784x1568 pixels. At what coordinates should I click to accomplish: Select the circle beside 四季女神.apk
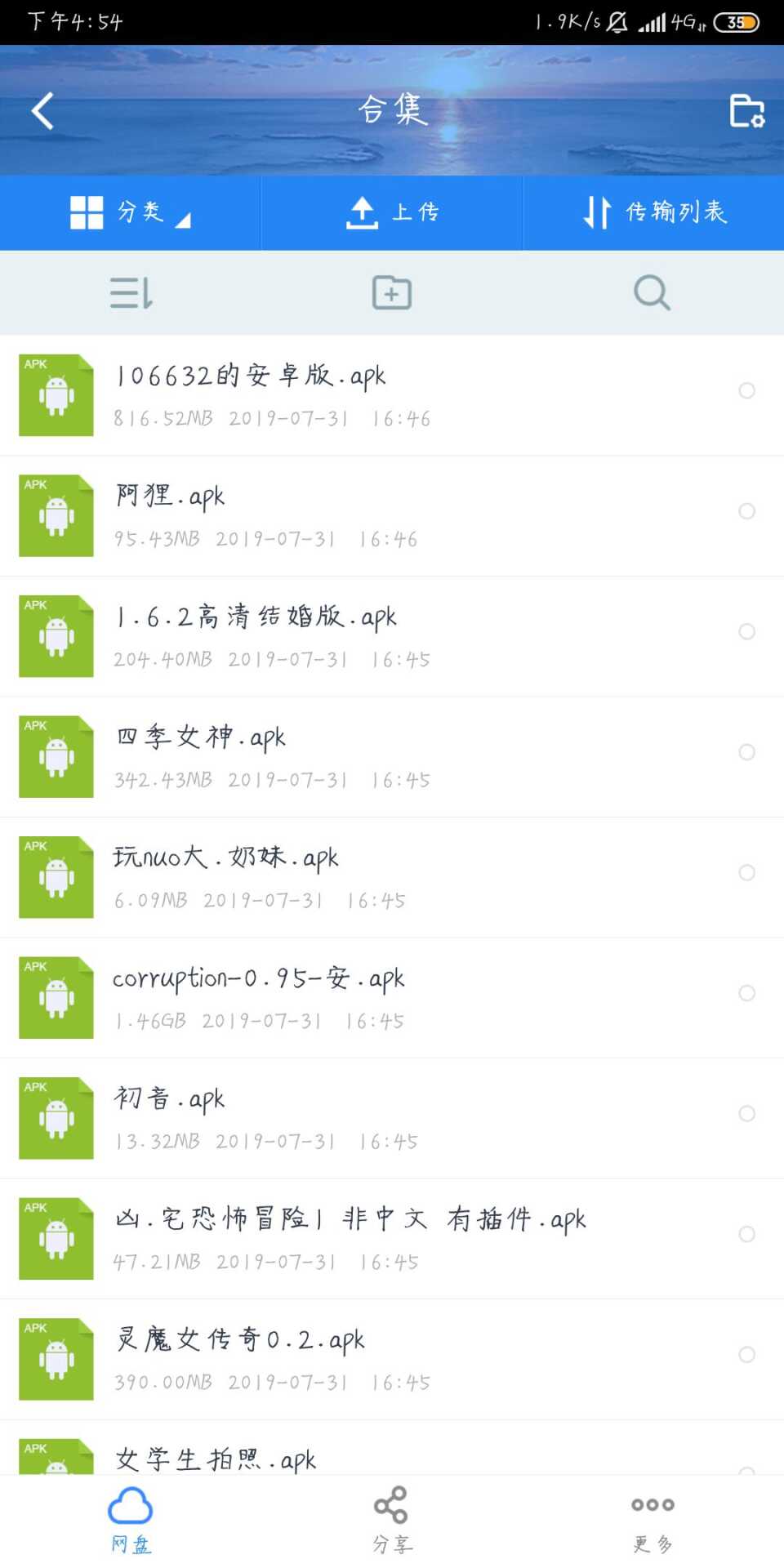(746, 752)
